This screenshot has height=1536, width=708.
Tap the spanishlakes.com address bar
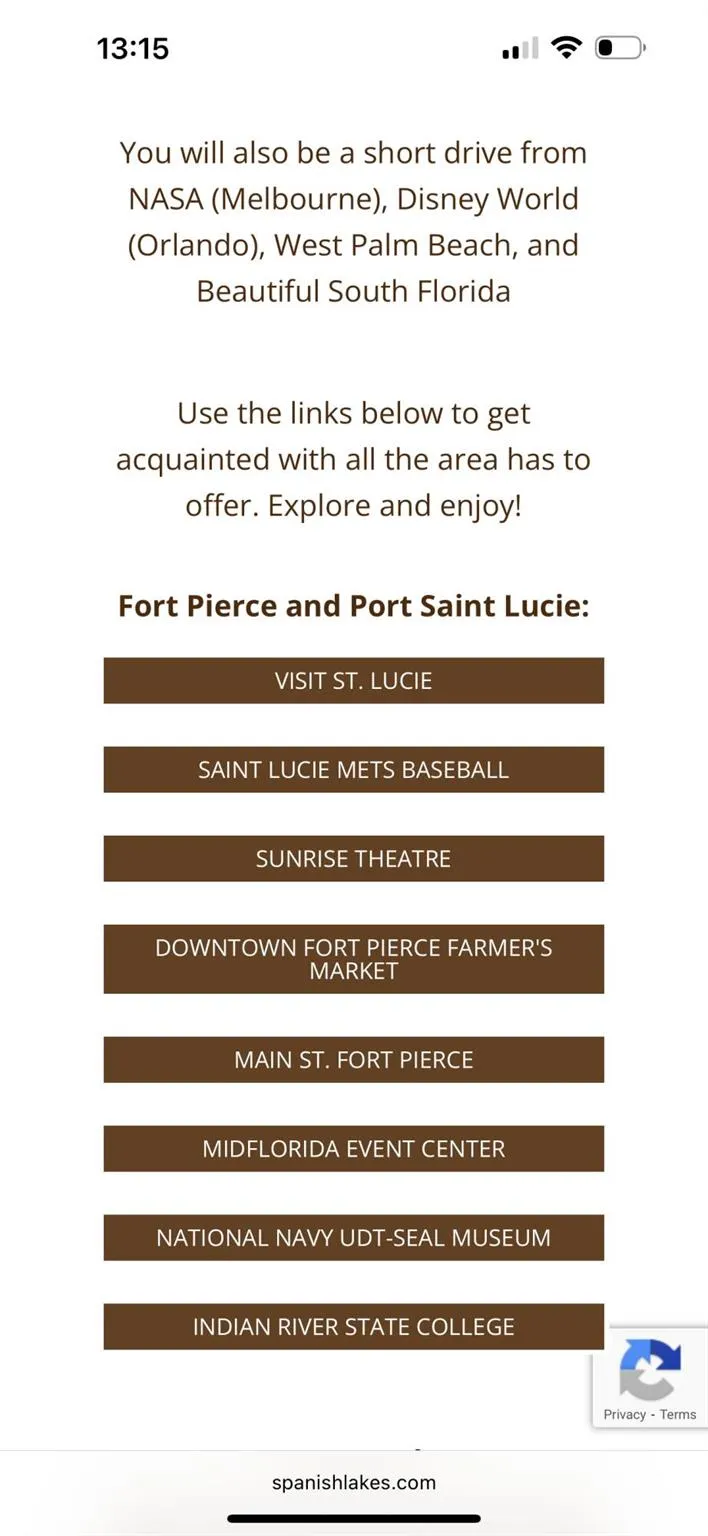pos(354,1482)
